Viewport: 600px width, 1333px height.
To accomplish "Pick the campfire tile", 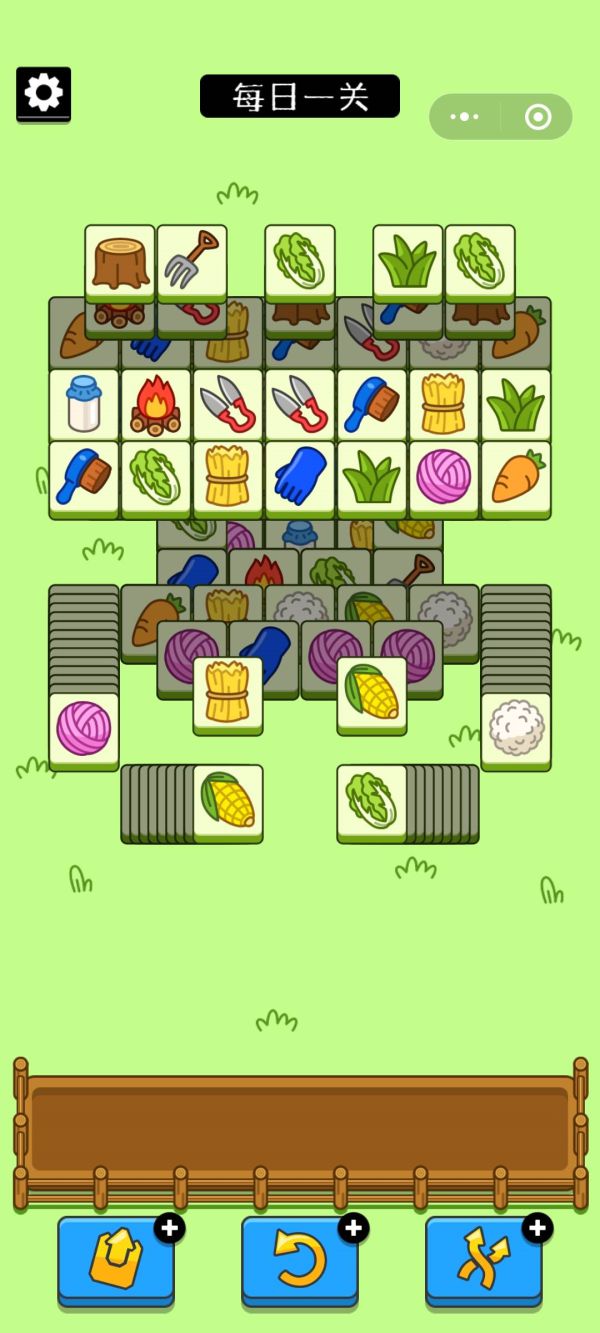I will pyautogui.click(x=156, y=405).
